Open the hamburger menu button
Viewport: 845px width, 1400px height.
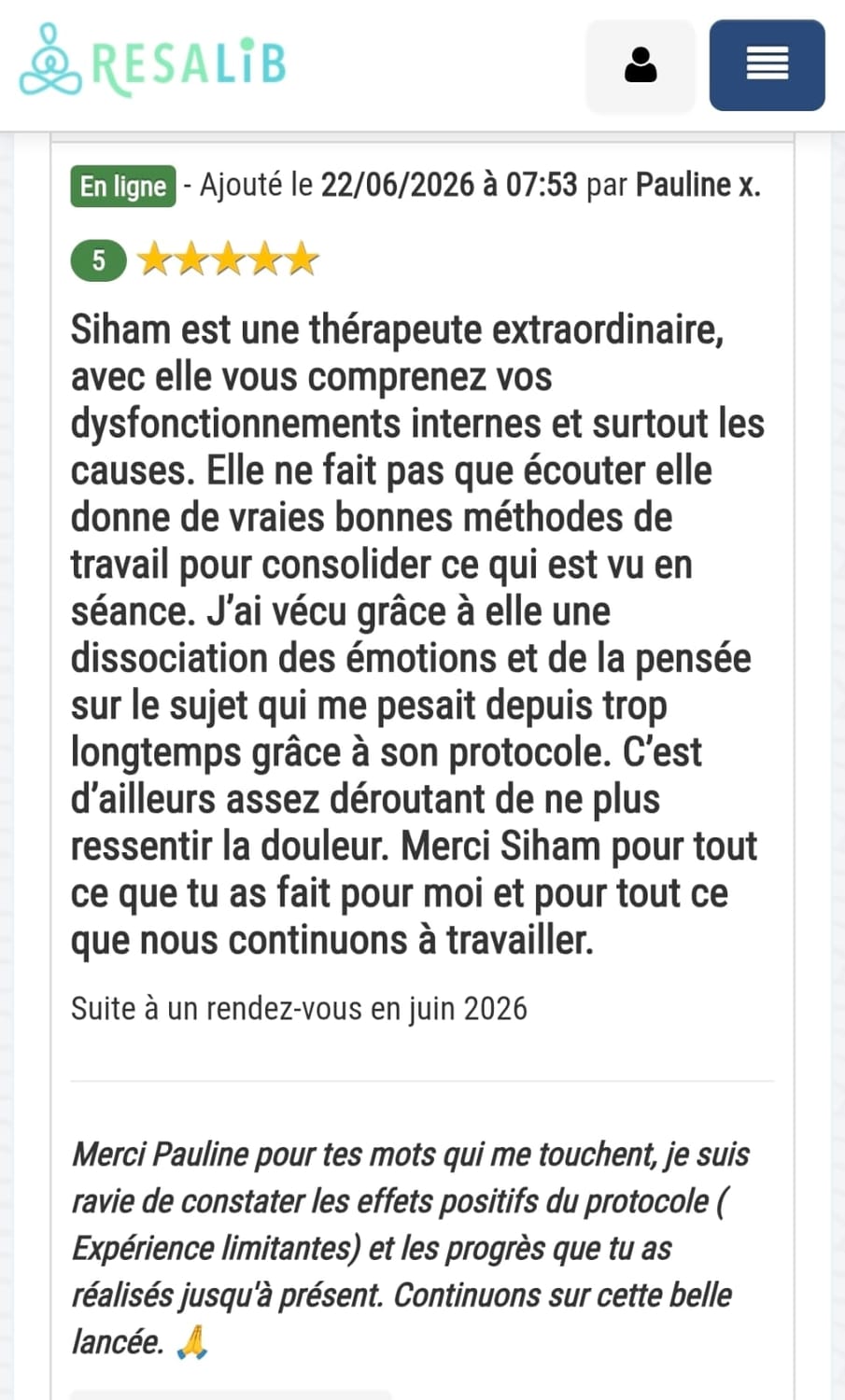pos(768,65)
